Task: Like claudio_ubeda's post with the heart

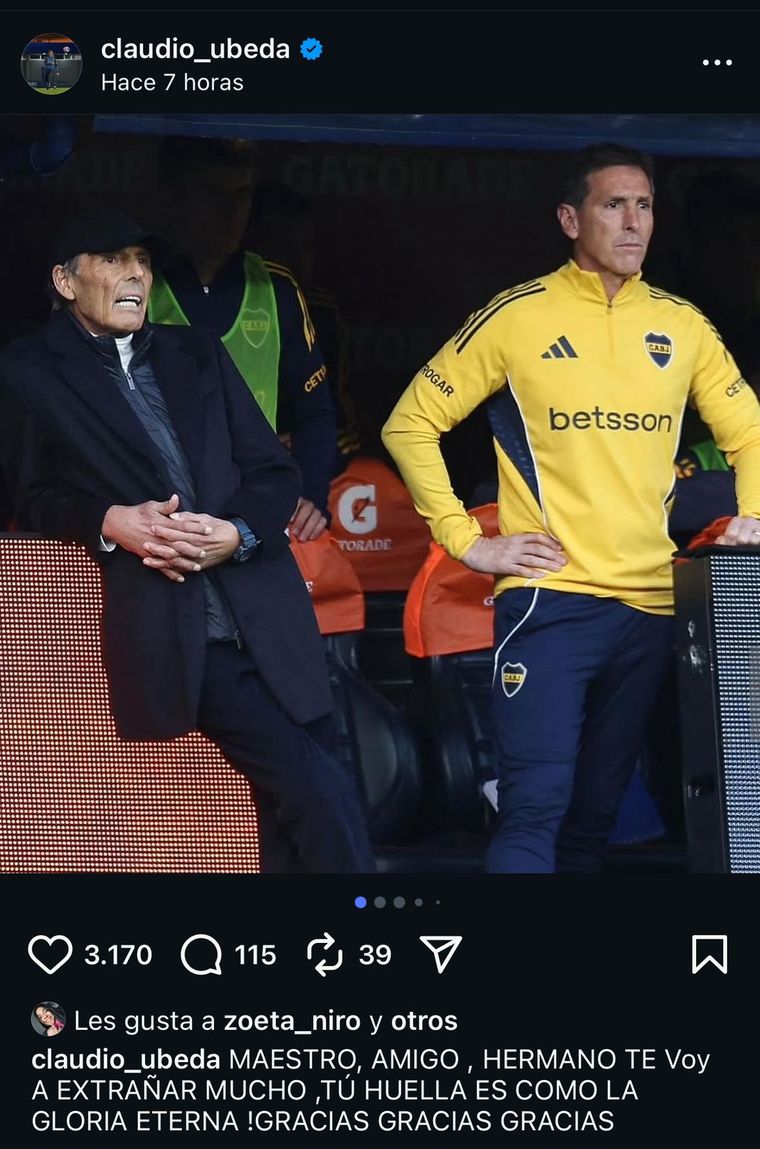Action: click(x=50, y=954)
